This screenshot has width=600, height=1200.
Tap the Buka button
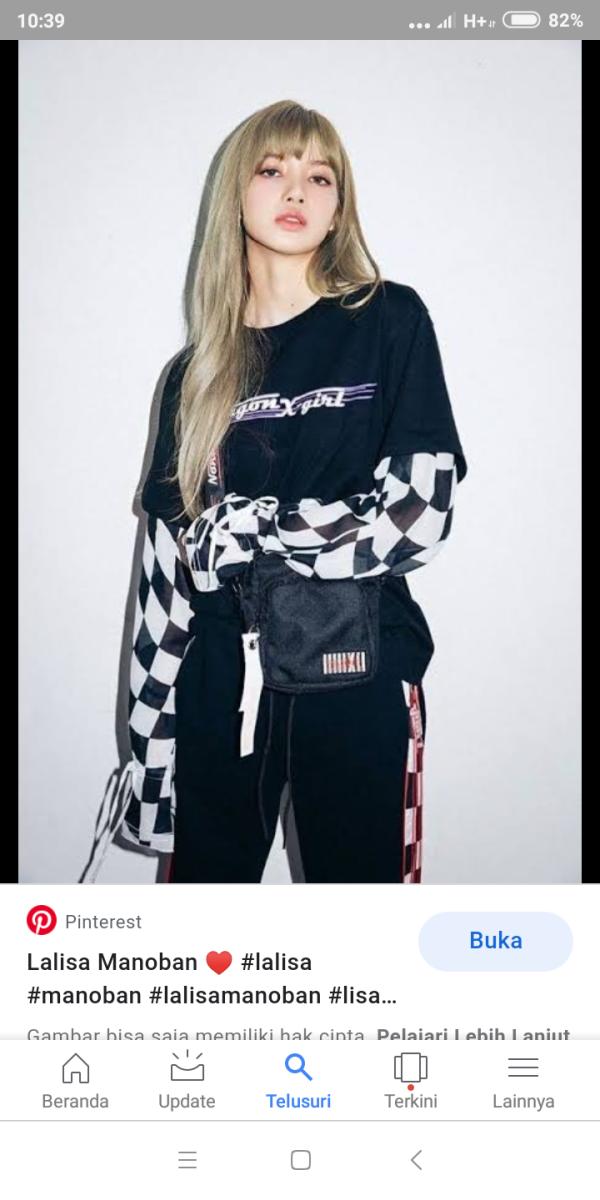click(x=495, y=941)
